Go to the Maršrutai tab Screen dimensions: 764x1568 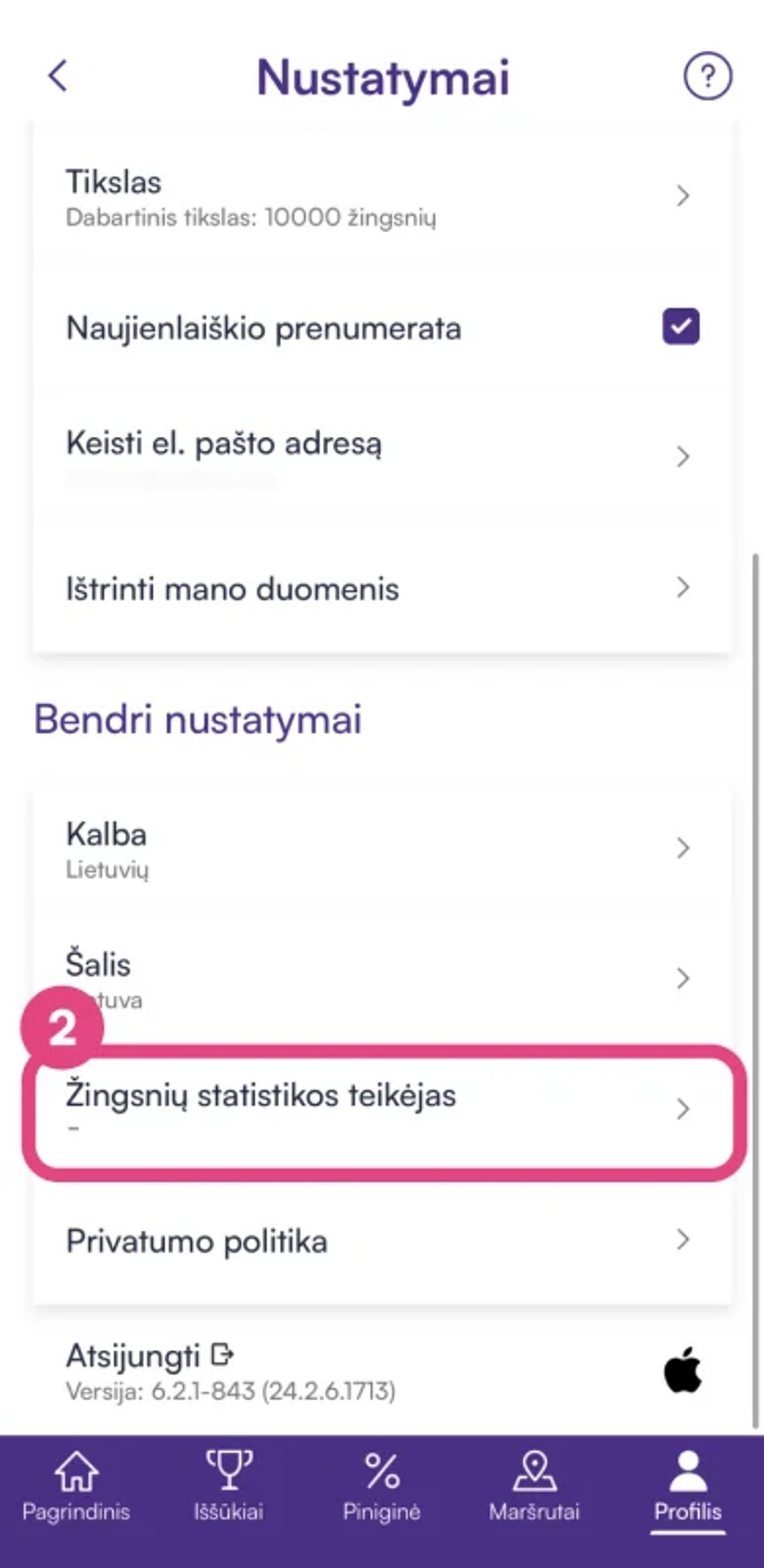pyautogui.click(x=534, y=1486)
